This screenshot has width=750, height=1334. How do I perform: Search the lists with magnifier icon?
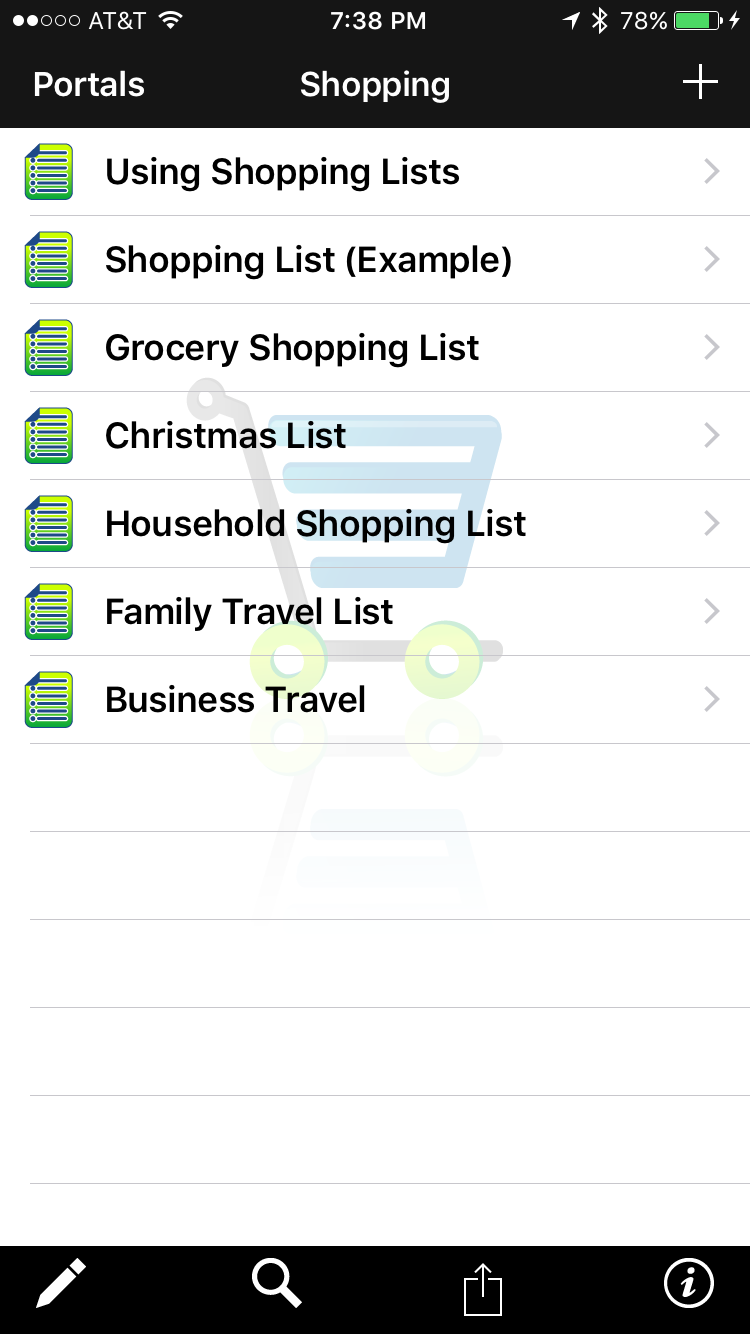click(x=276, y=1283)
